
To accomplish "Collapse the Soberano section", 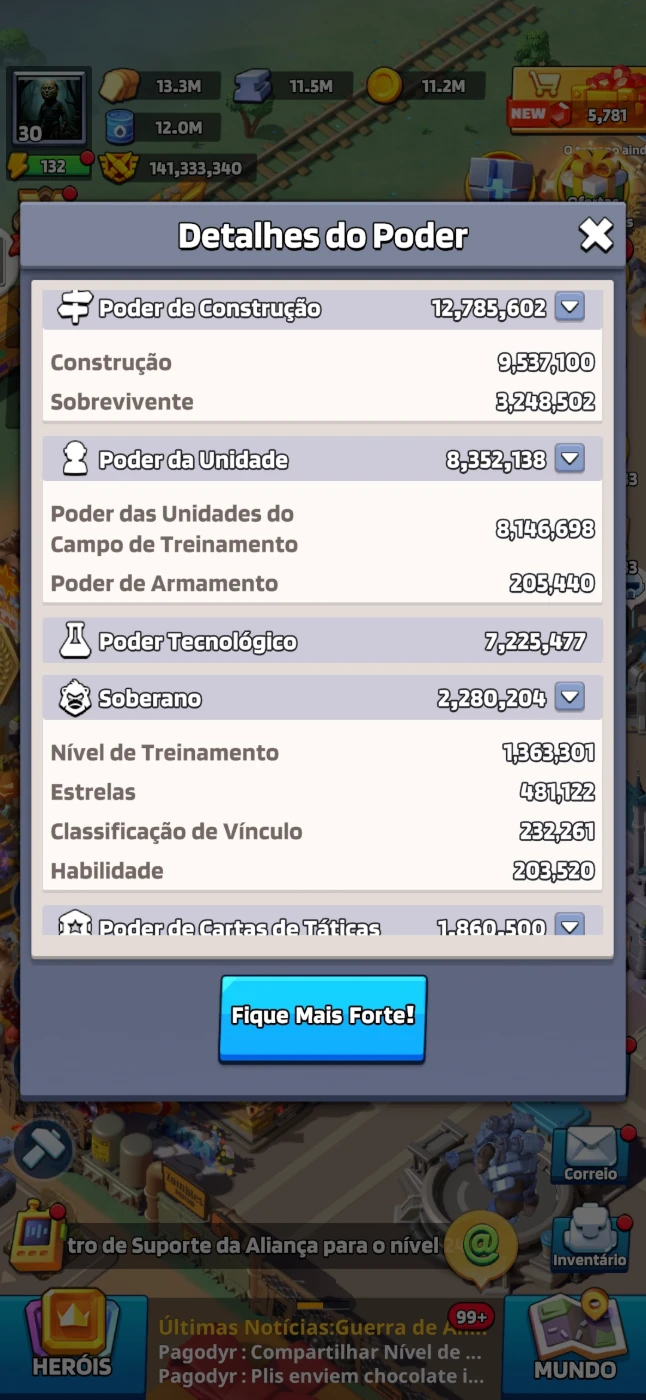I will click(x=569, y=698).
